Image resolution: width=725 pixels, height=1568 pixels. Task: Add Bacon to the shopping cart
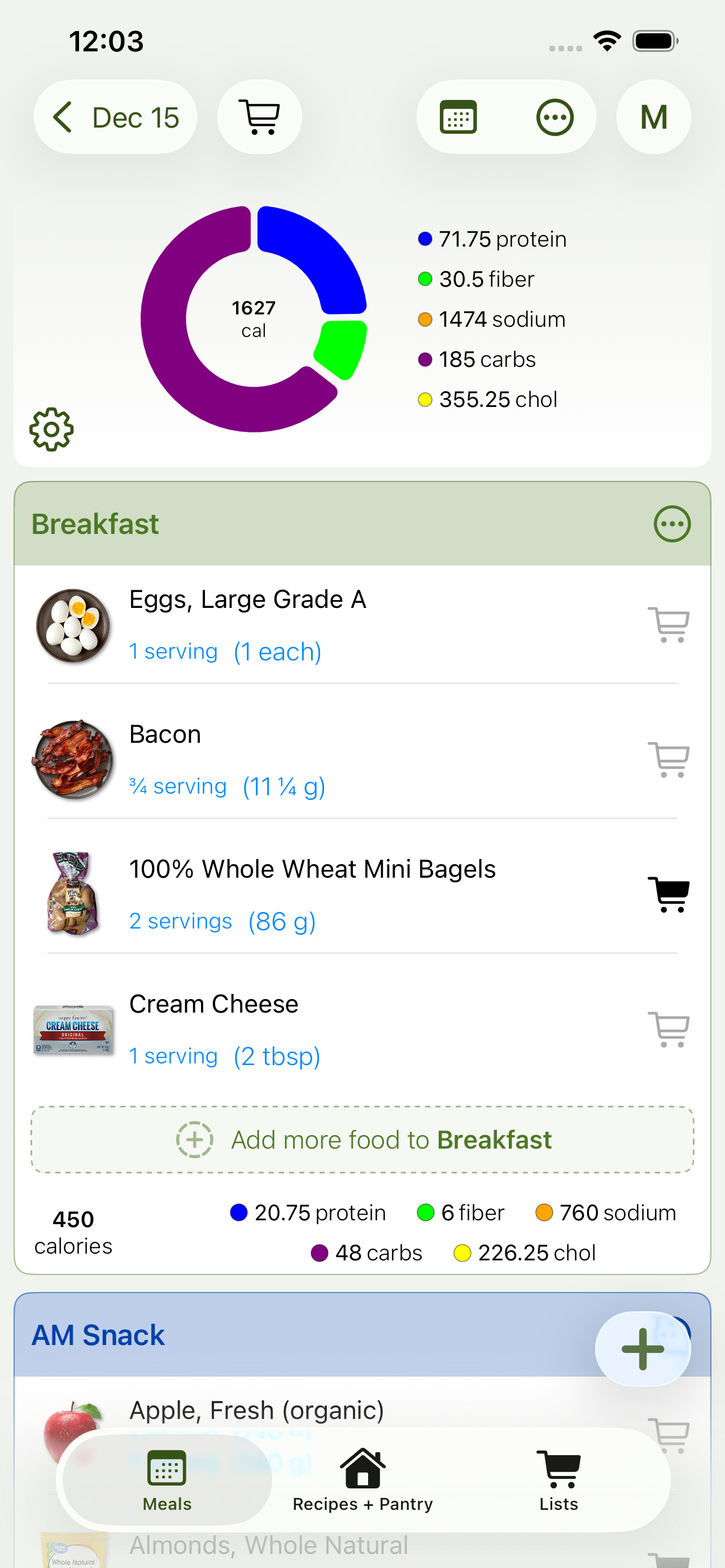[x=669, y=760]
